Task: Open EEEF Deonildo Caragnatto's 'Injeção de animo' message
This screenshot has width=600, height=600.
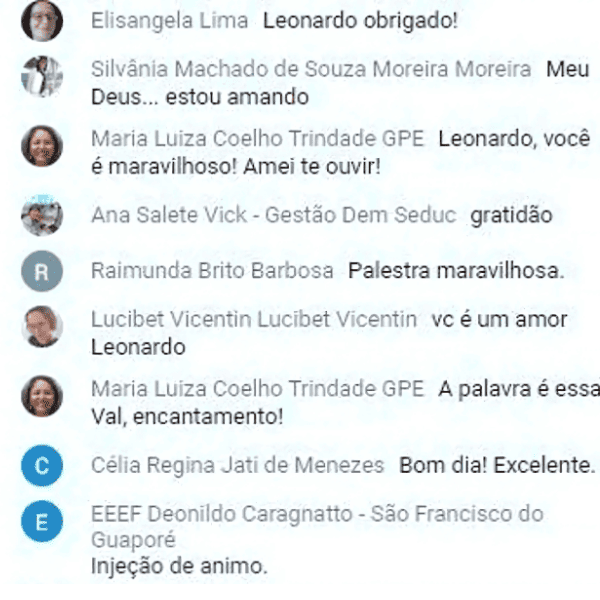Action: [179, 567]
